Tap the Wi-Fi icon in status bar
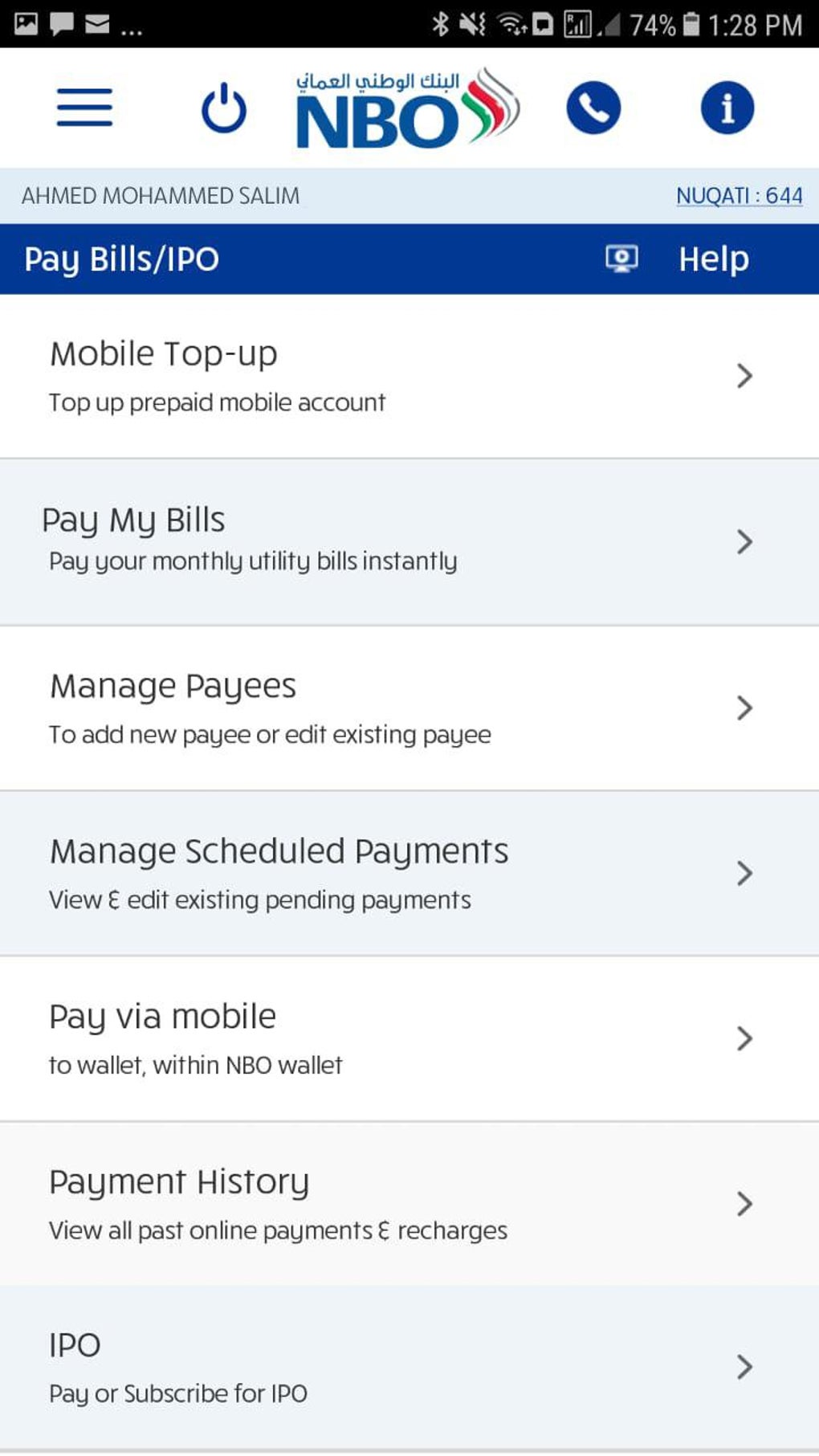 [x=511, y=22]
